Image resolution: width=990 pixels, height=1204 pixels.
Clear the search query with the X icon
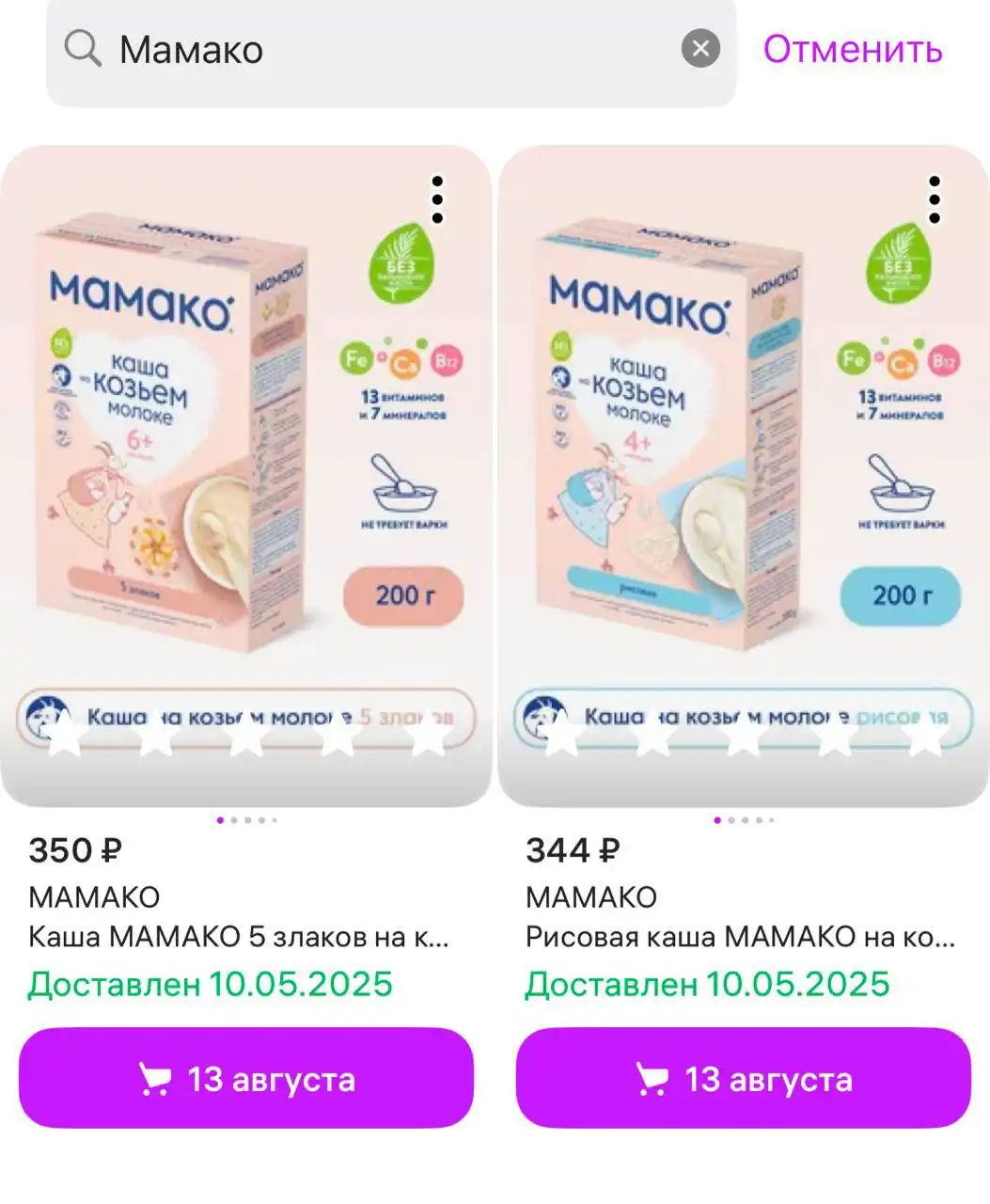click(x=699, y=50)
